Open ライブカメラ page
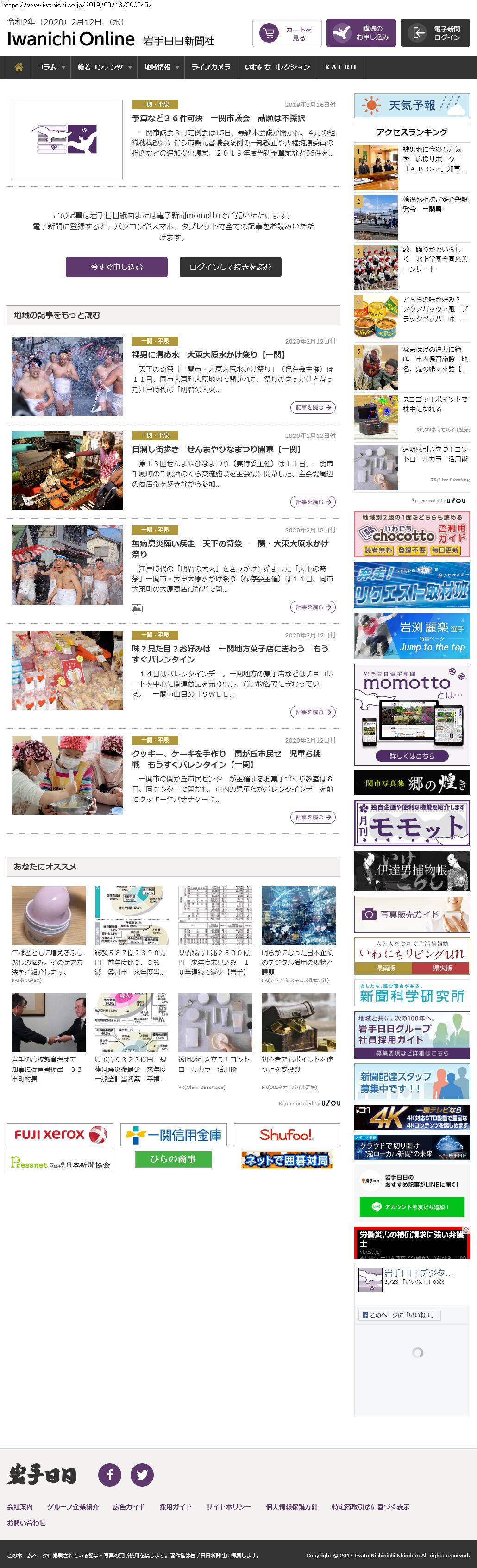Image resolution: width=477 pixels, height=1568 pixels. pyautogui.click(x=211, y=67)
